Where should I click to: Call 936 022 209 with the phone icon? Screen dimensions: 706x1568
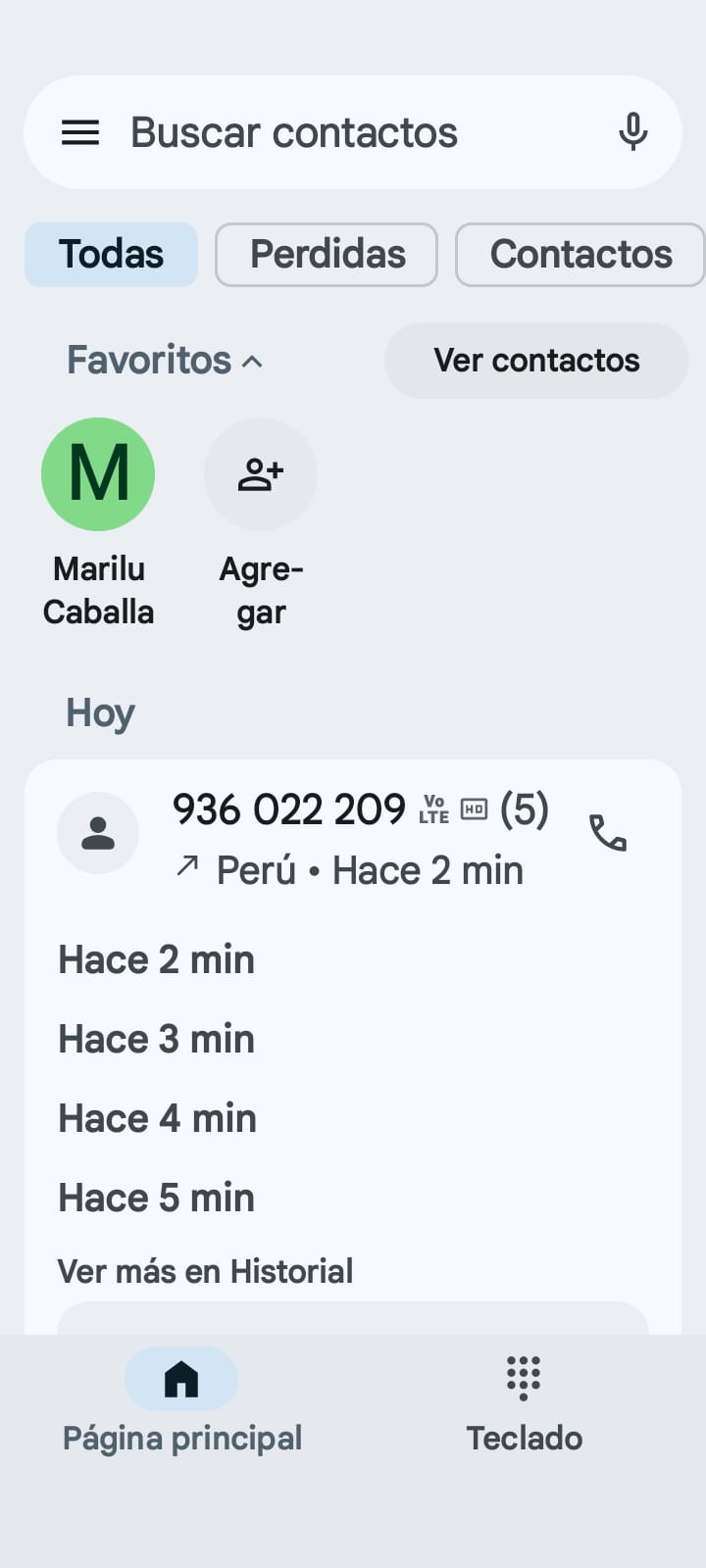click(x=608, y=833)
